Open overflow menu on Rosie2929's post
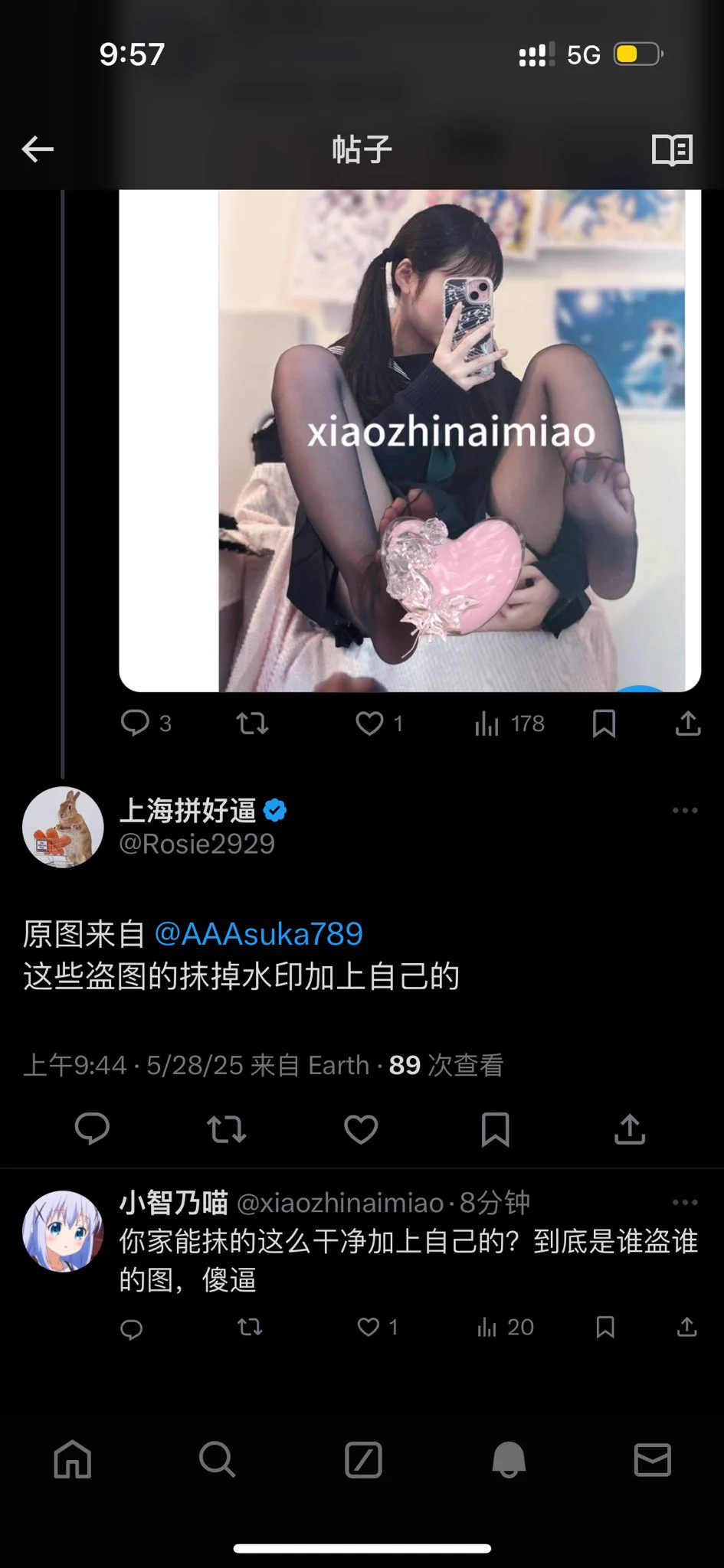724x1568 pixels. [684, 810]
